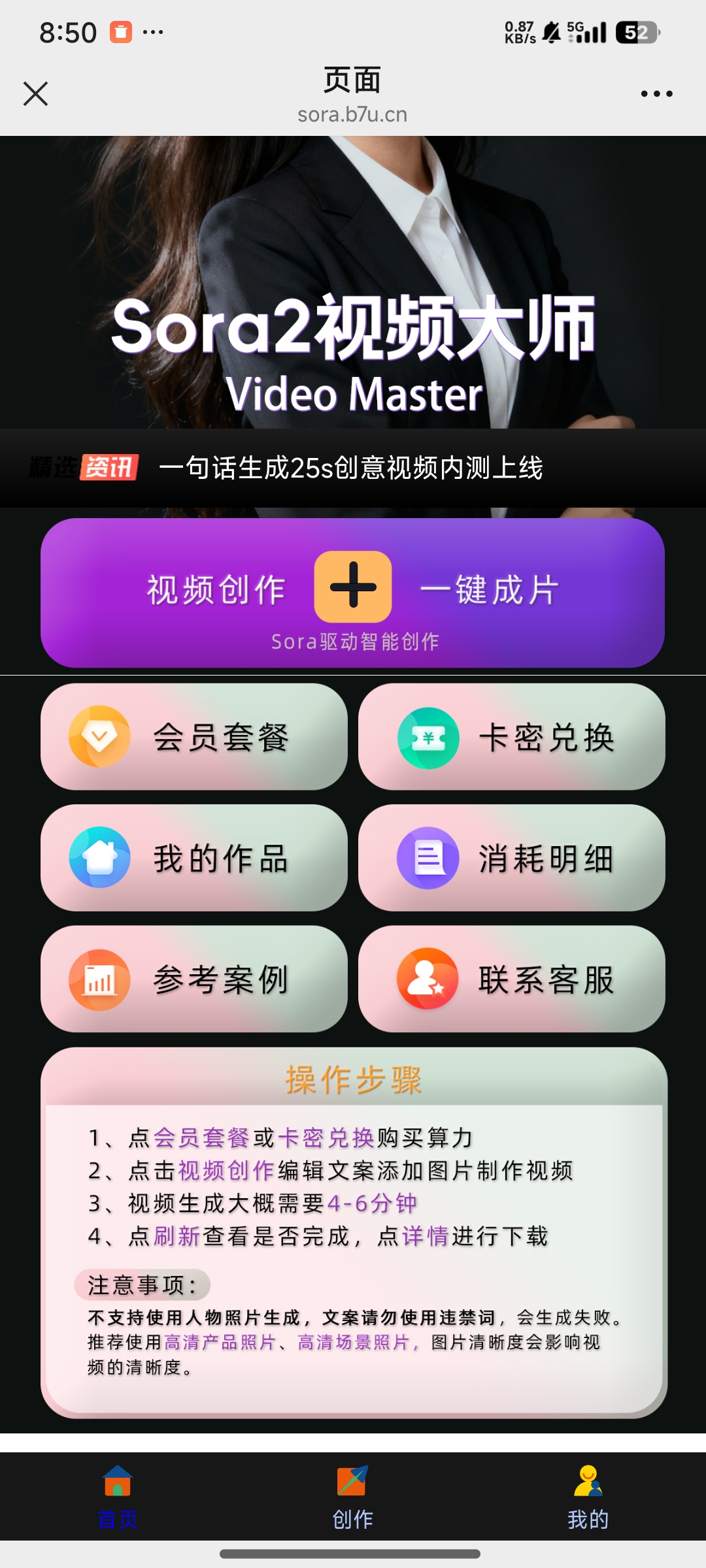Select the 首页 home icon
The image size is (706, 1568).
[118, 1480]
